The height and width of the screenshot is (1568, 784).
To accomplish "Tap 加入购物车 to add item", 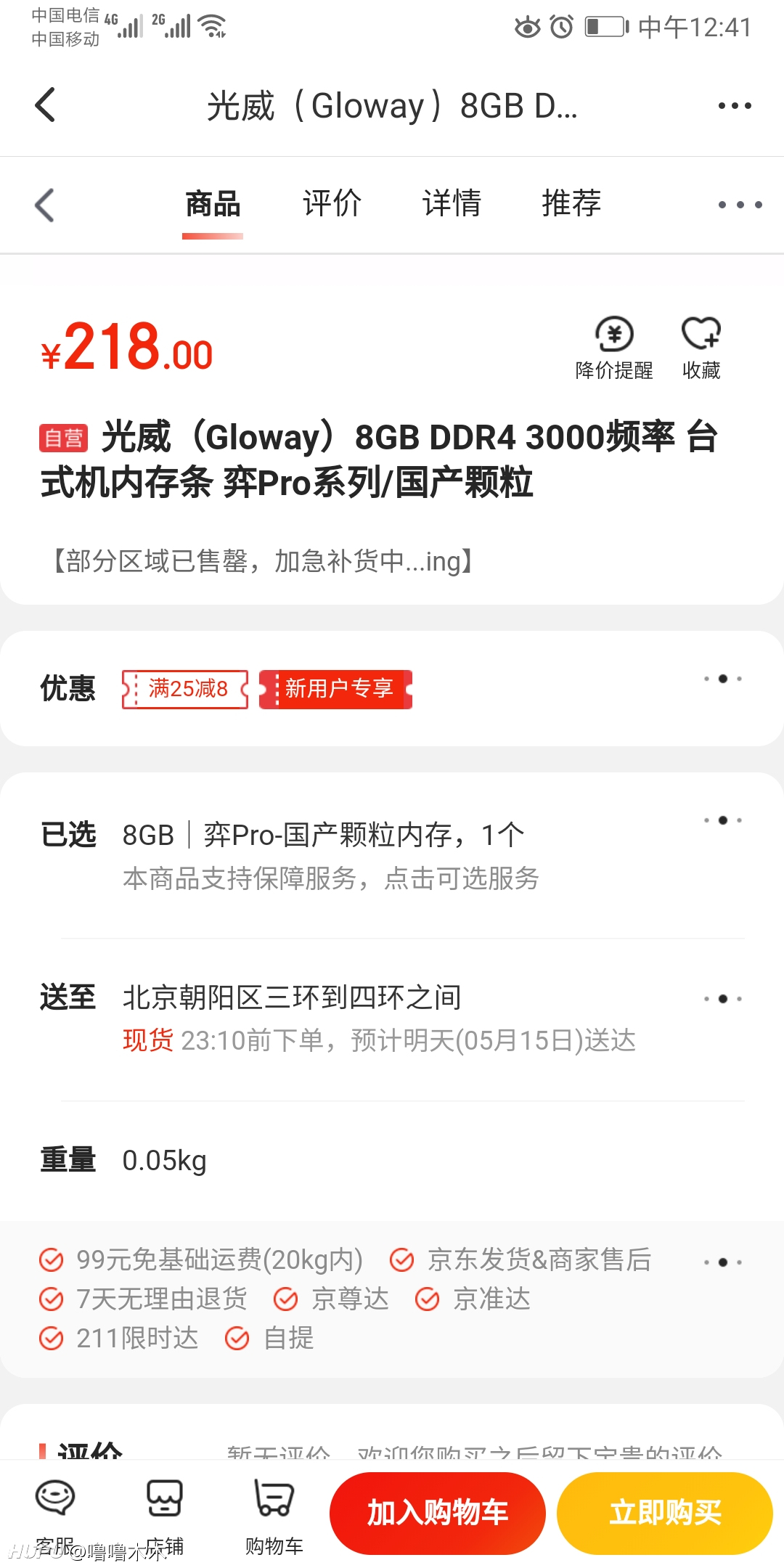I will [438, 1514].
